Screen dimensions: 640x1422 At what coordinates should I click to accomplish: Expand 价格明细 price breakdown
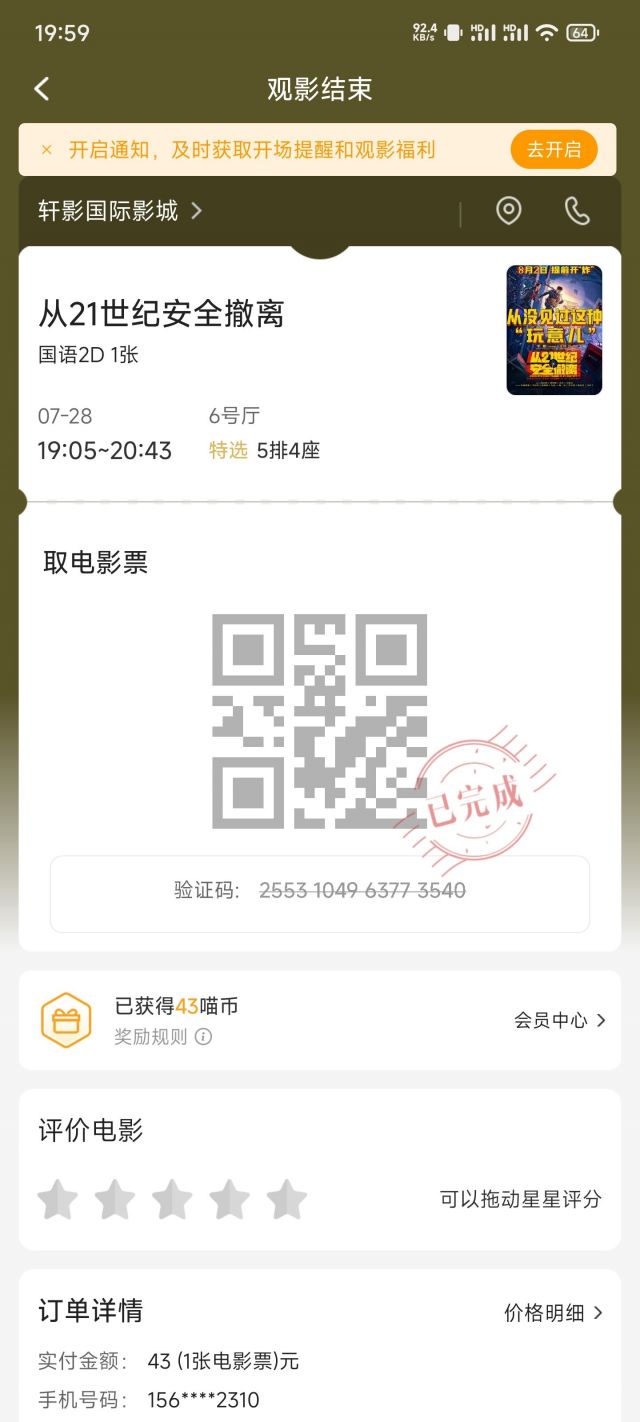(554, 1313)
